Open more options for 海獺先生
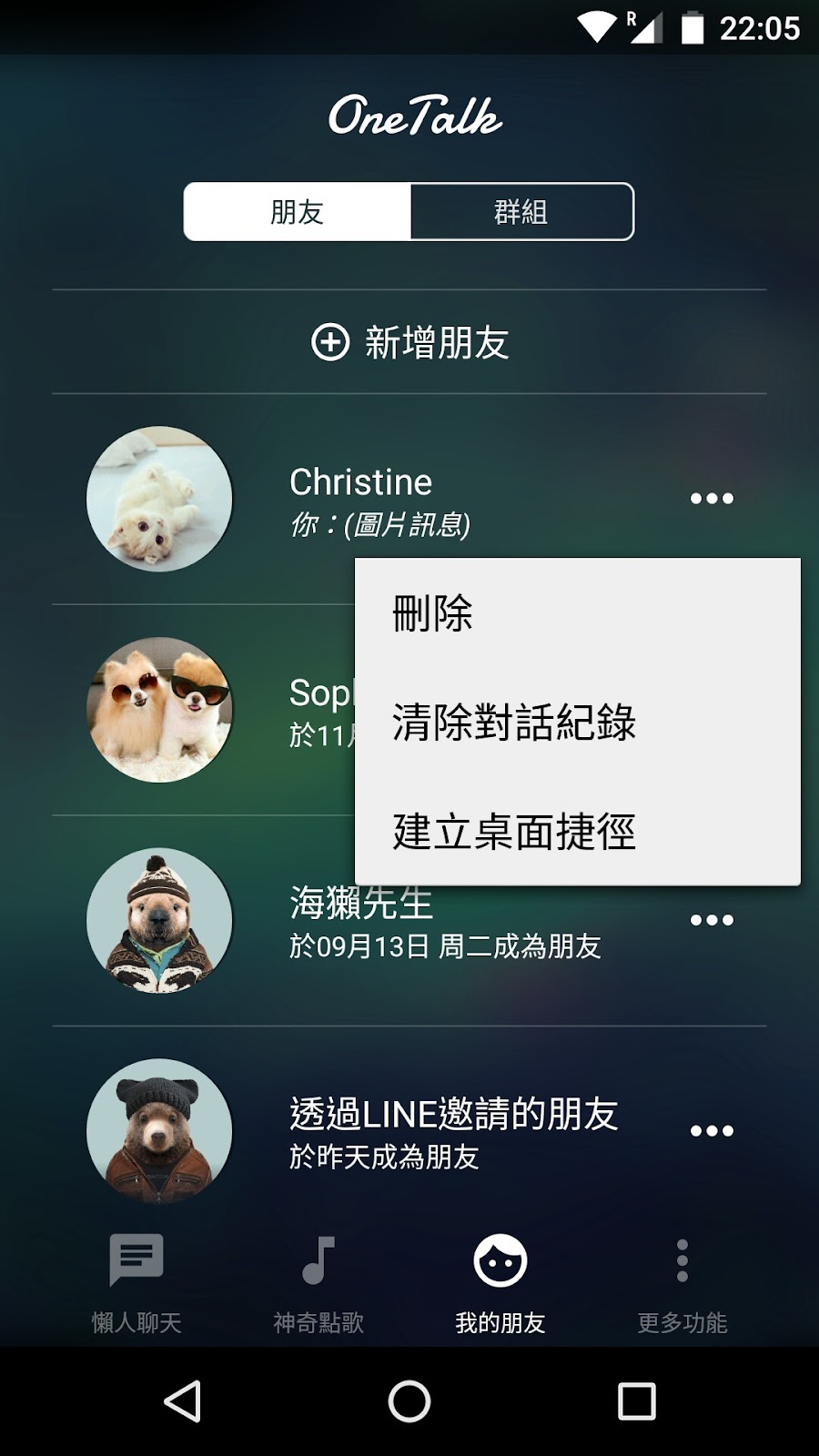The image size is (819, 1456). coord(711,920)
